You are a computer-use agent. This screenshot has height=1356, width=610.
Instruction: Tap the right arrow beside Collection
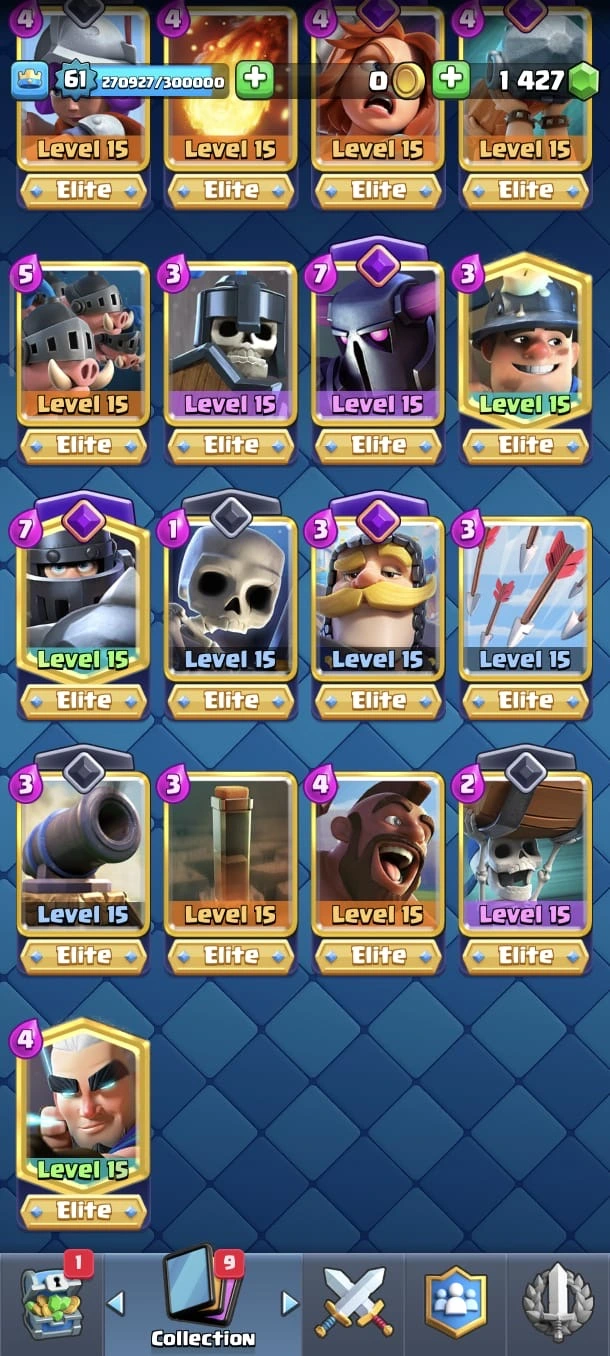[x=290, y=1303]
